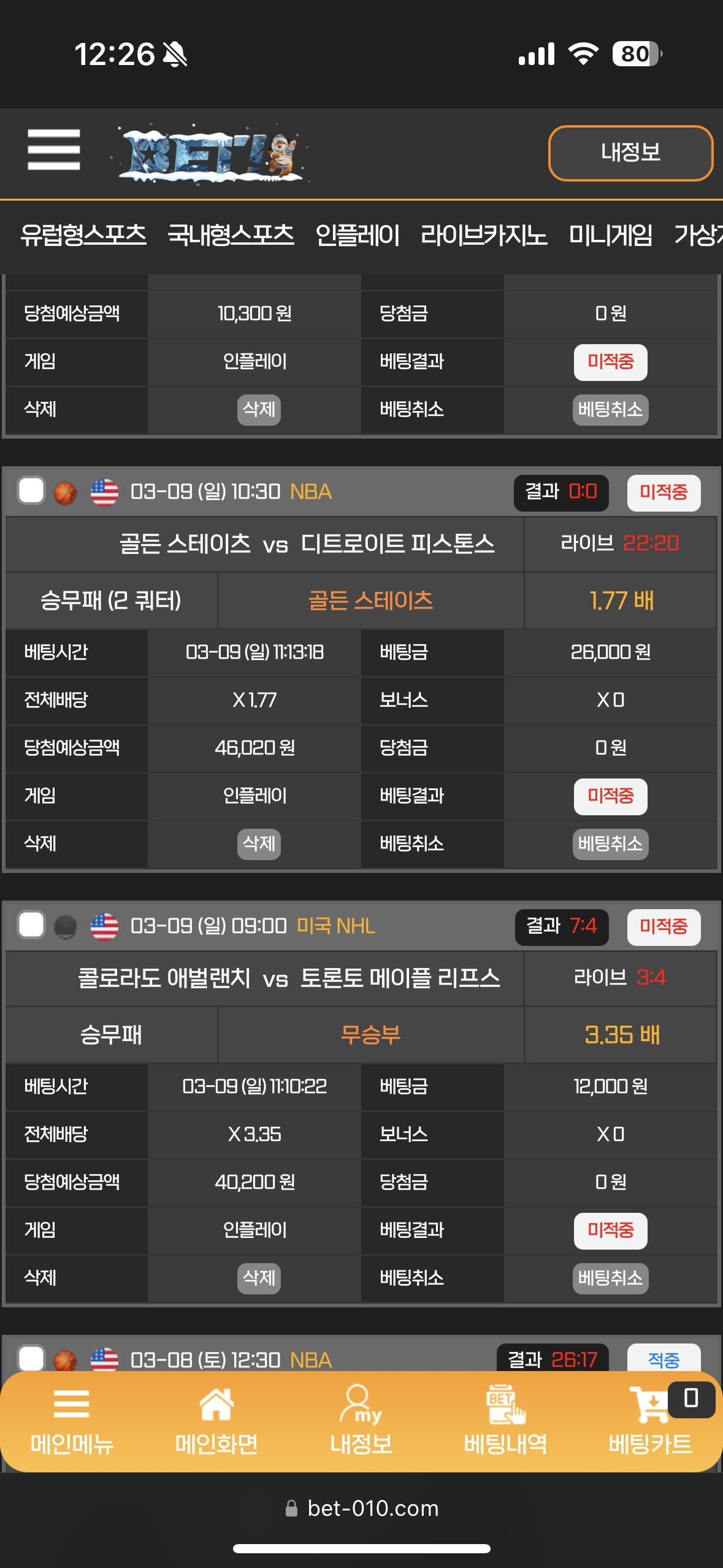The height and width of the screenshot is (1568, 723).
Task: Tap the 내정보 button in header
Action: tap(630, 153)
